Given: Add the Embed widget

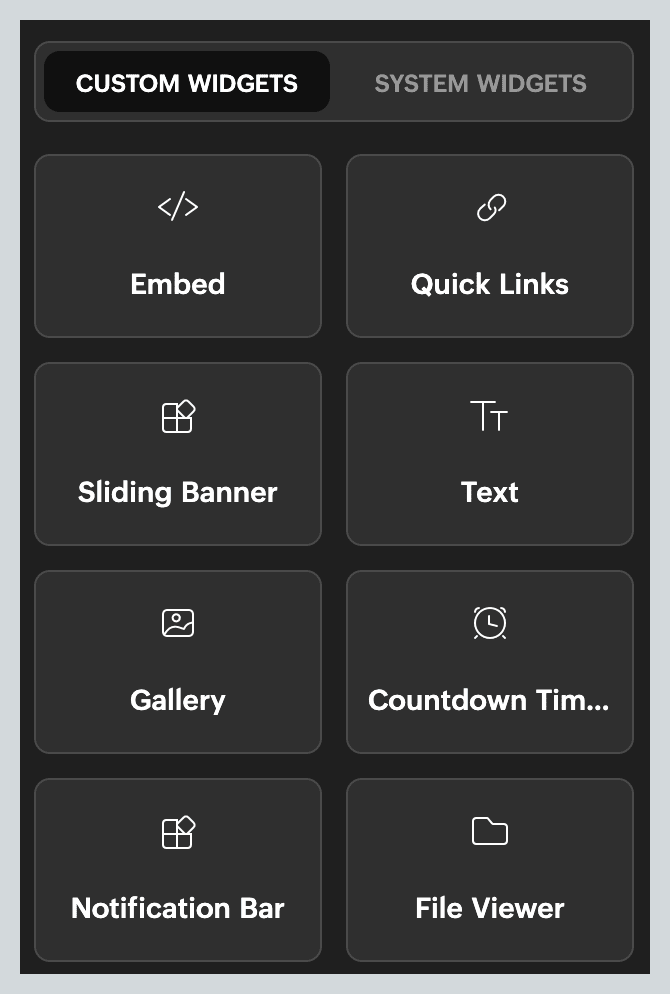Looking at the screenshot, I should [x=178, y=246].
